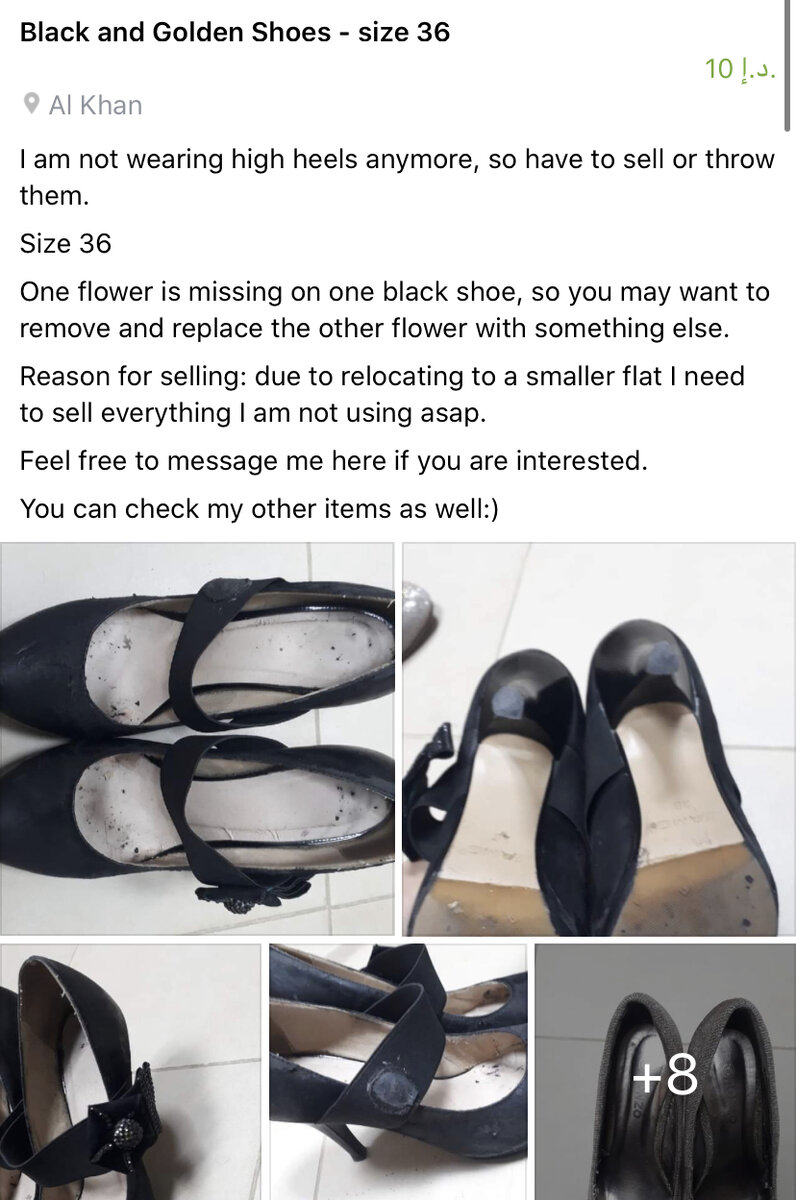Open the photo showing the shoe soles
This screenshot has height=1200, width=796.
coord(598,738)
